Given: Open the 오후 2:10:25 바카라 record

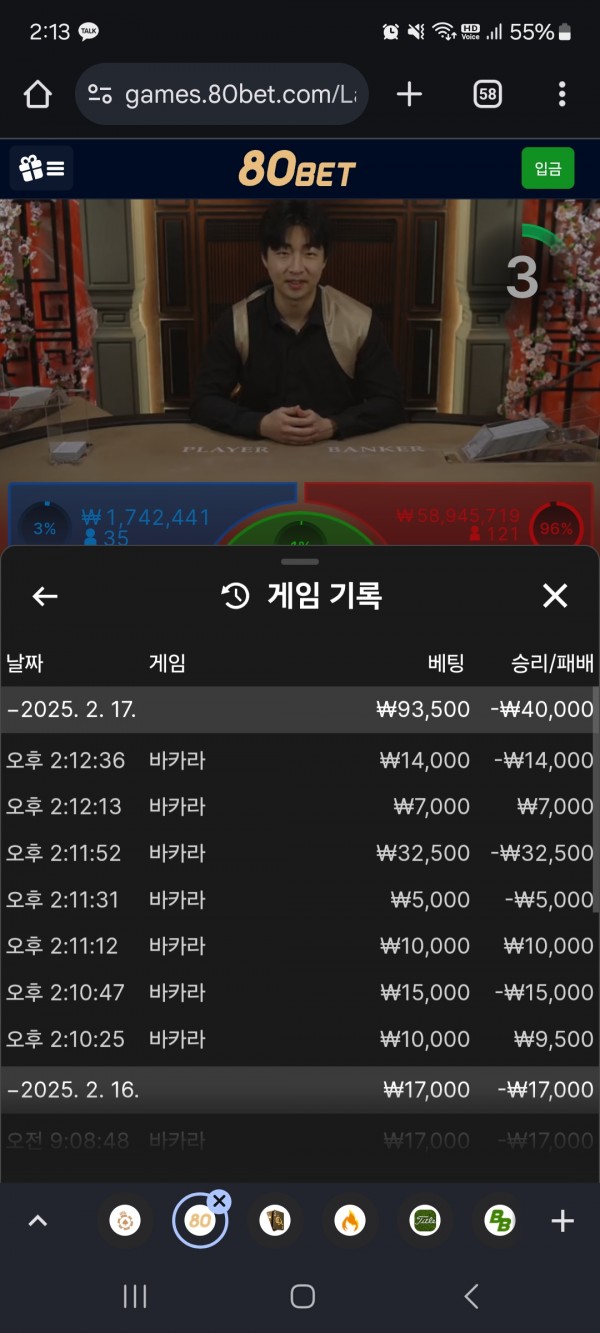Looking at the screenshot, I should pos(298,1039).
